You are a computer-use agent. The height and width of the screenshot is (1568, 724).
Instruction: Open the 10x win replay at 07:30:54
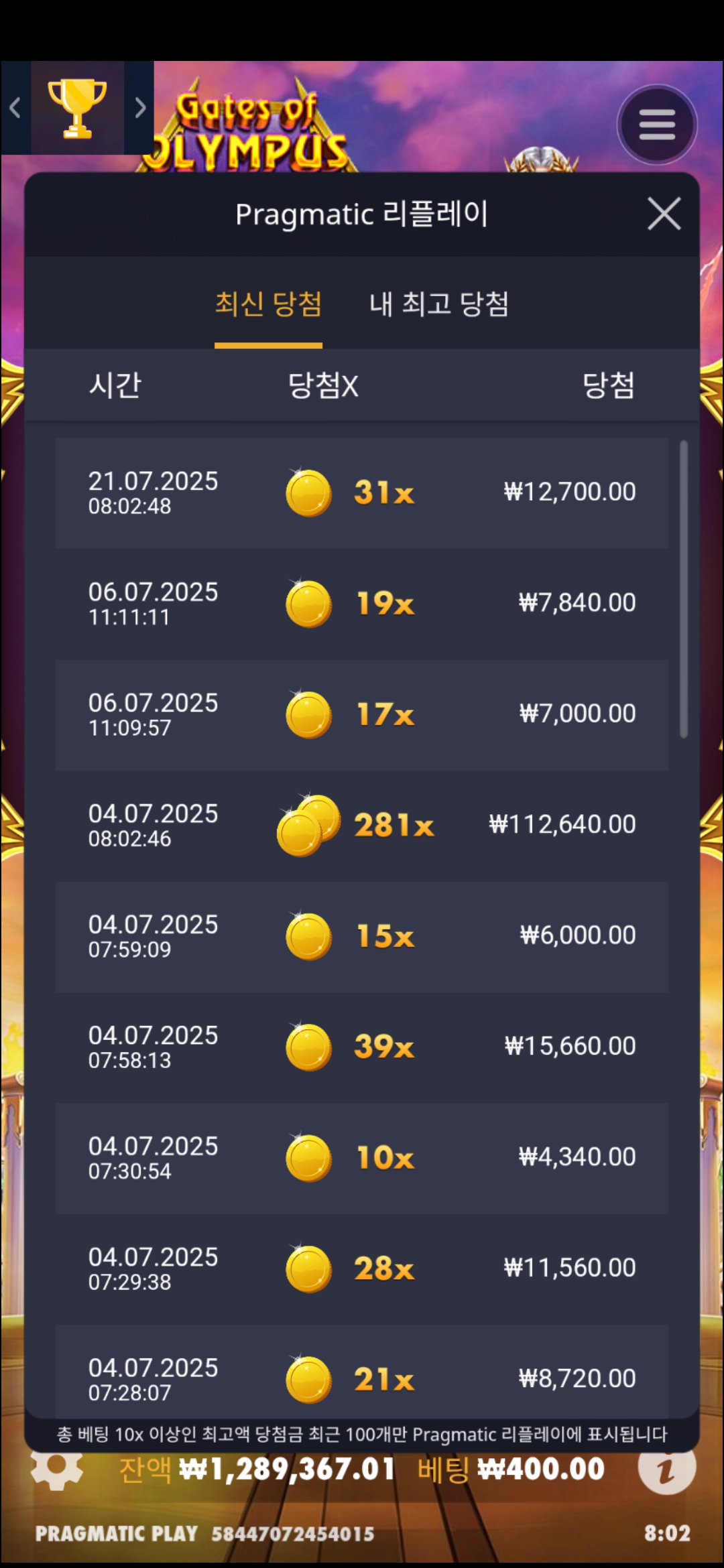pos(362,1159)
